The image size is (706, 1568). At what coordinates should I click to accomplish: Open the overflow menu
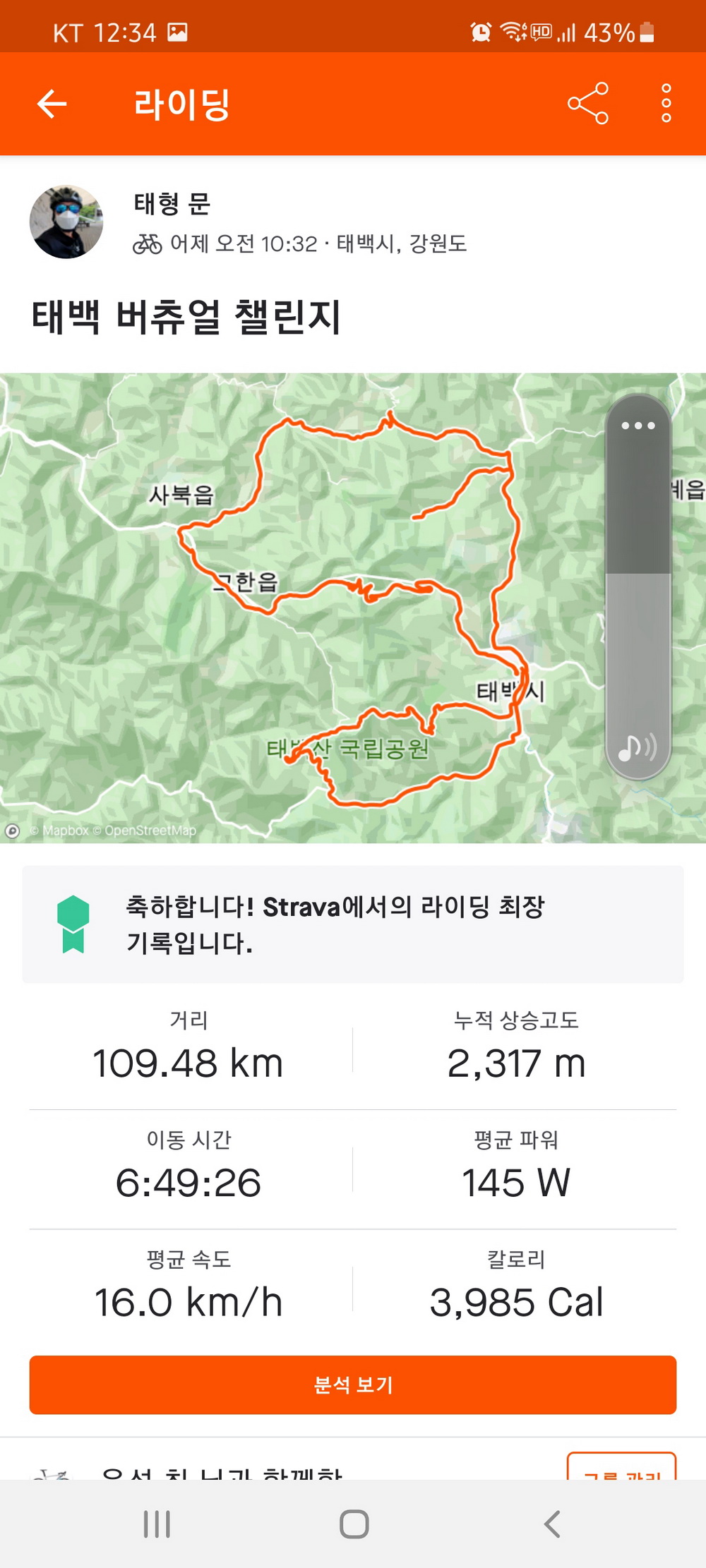coord(666,104)
